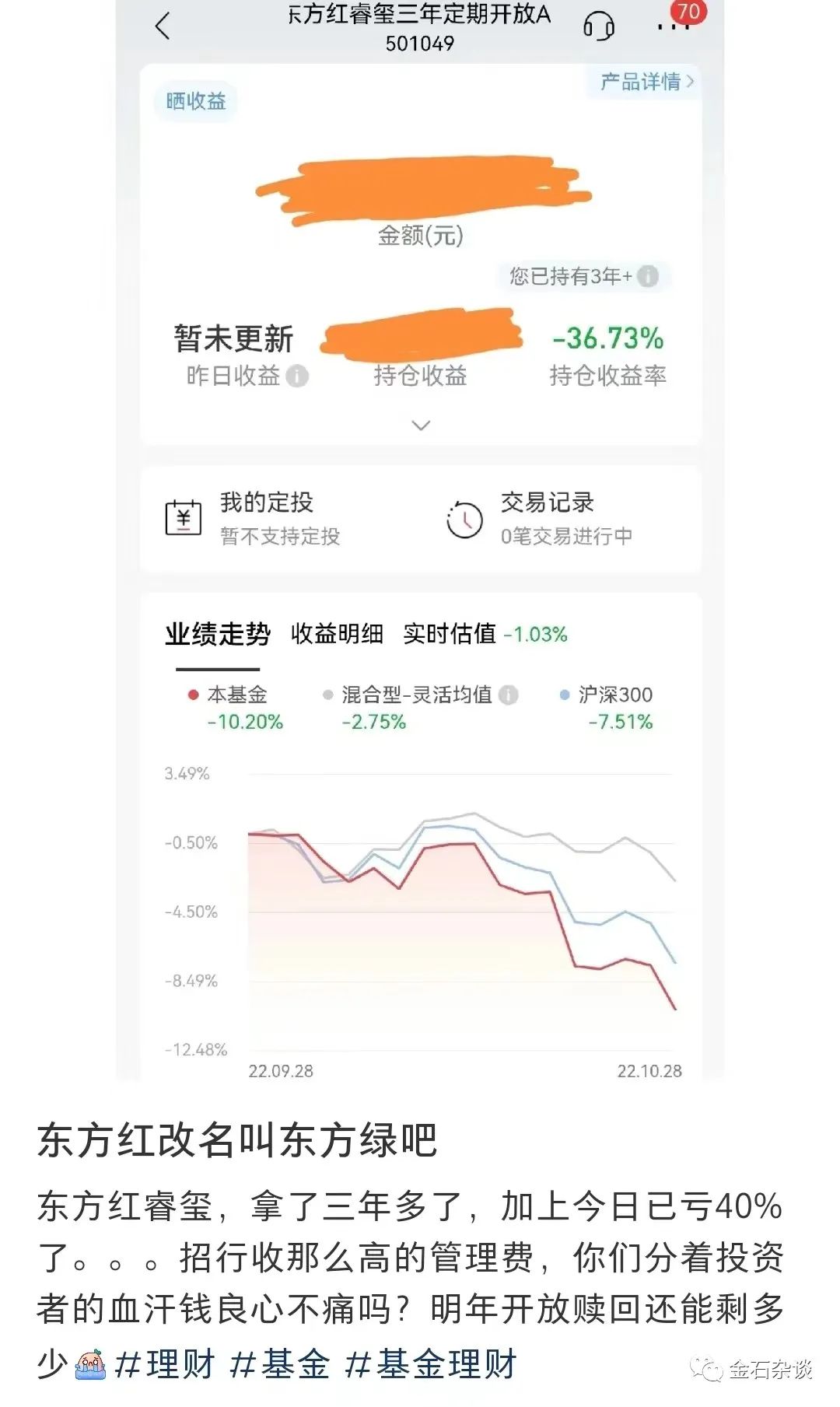The width and height of the screenshot is (840, 1407).
Task: Tap the 晒收益 button
Action: pyautogui.click(x=196, y=102)
